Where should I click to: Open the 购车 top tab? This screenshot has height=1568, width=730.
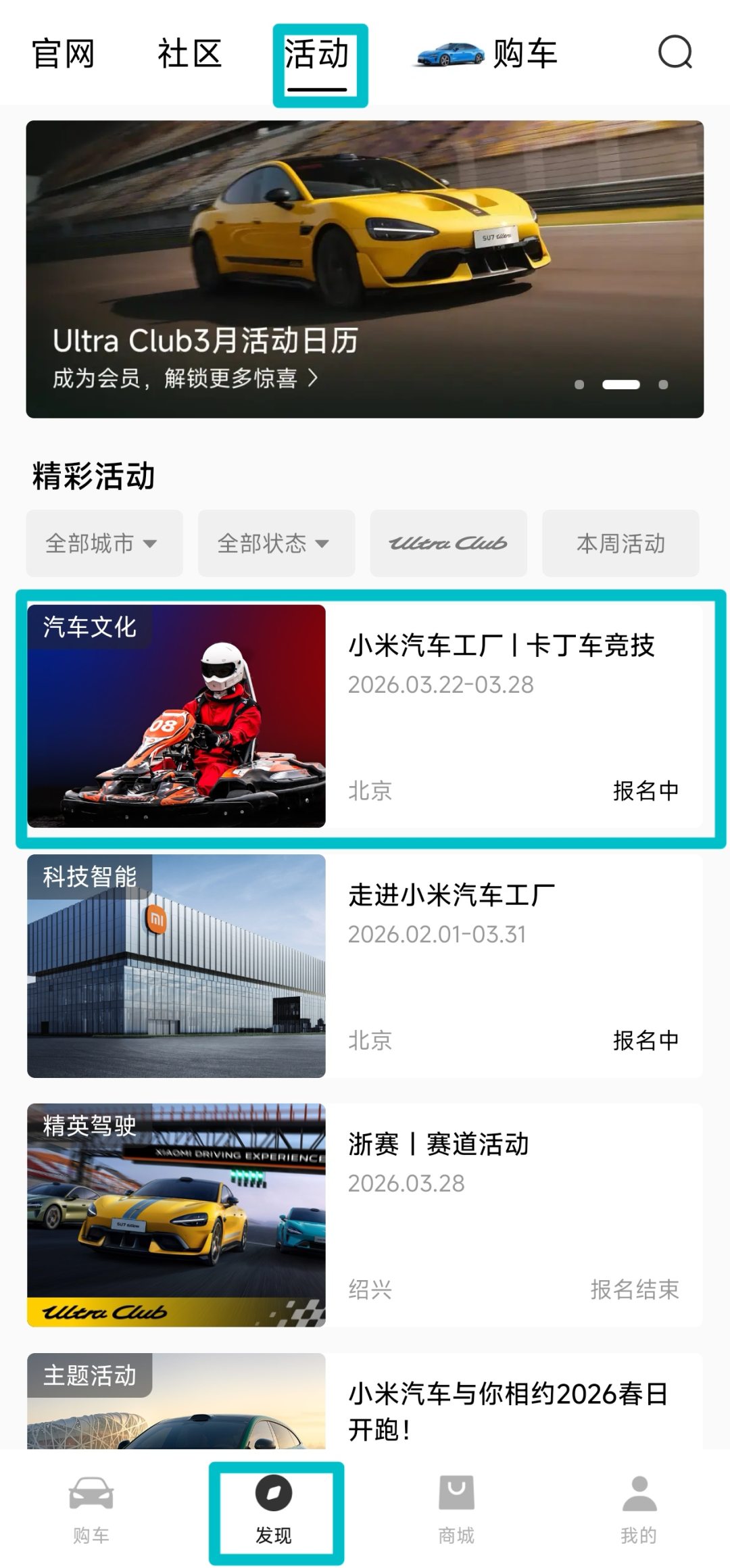pyautogui.click(x=488, y=54)
